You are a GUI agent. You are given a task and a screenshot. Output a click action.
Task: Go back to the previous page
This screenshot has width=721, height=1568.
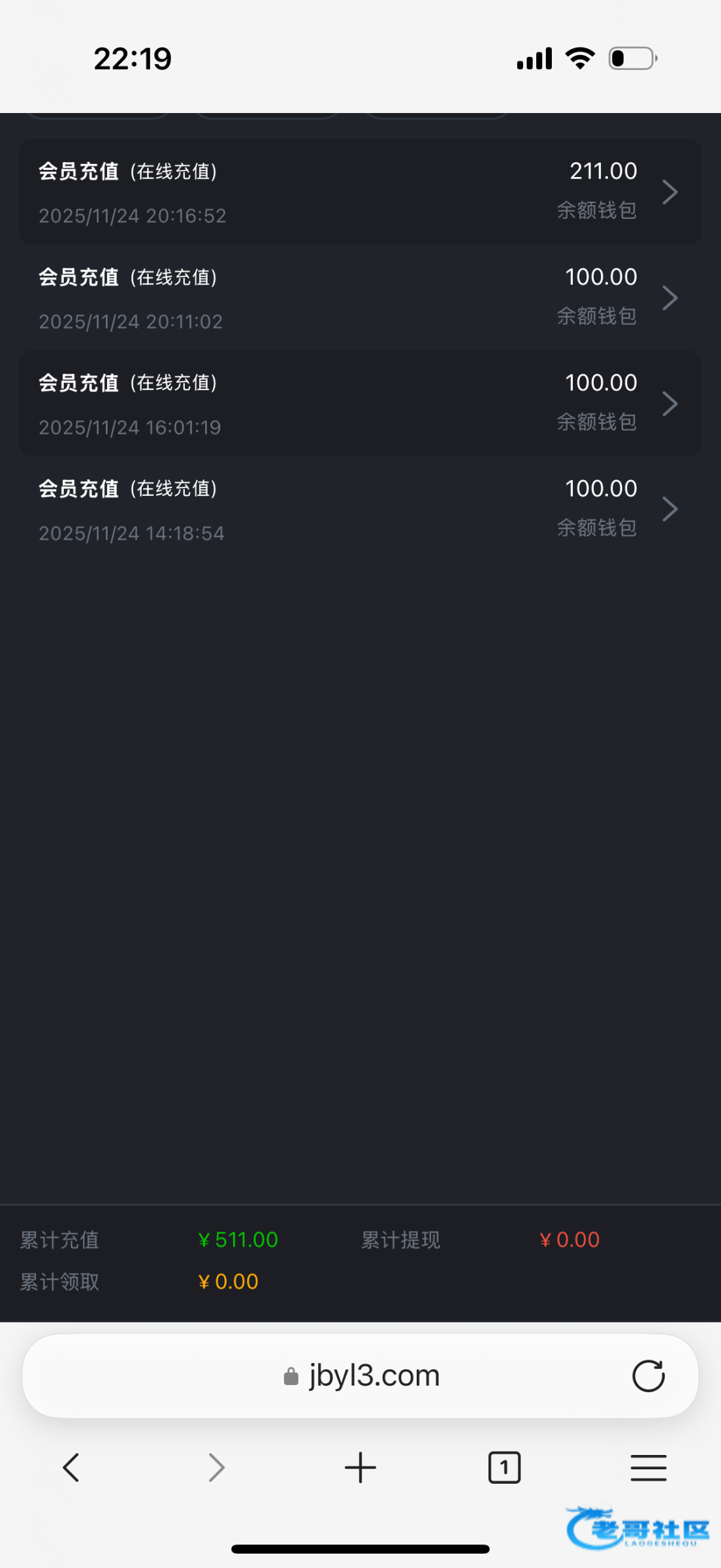(x=71, y=1467)
